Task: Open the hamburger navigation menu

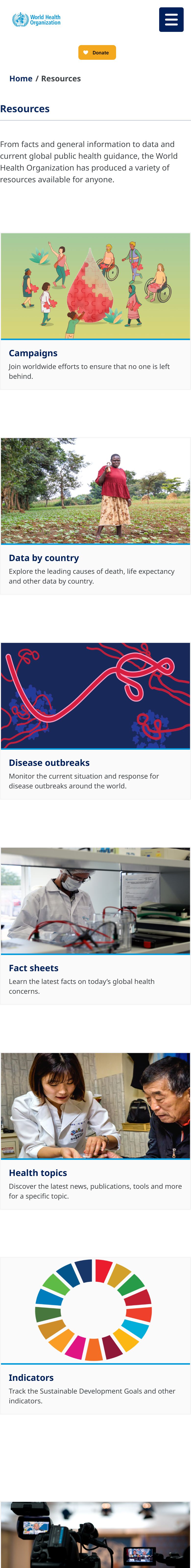Action: coord(171,20)
